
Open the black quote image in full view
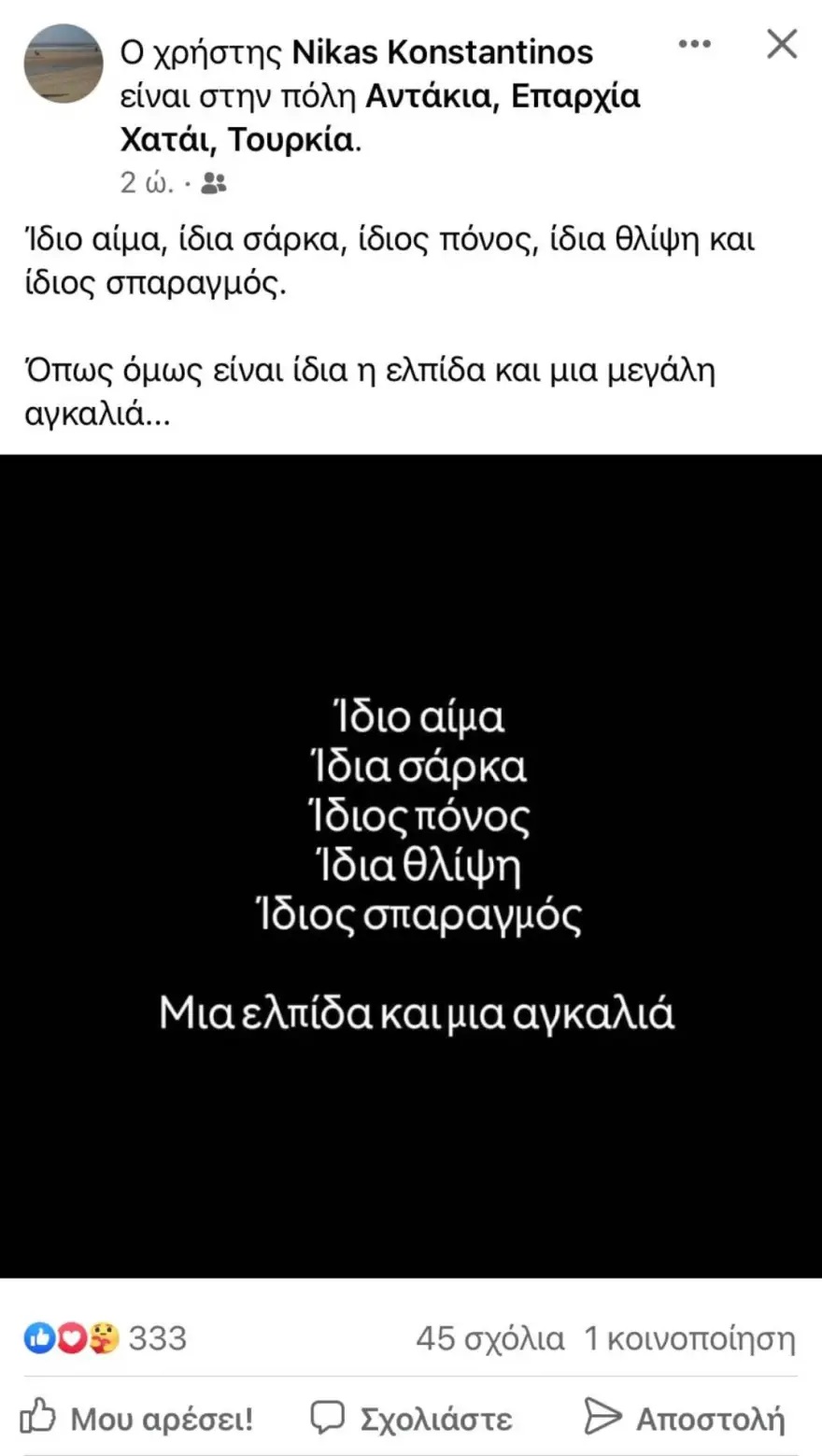pos(411,865)
